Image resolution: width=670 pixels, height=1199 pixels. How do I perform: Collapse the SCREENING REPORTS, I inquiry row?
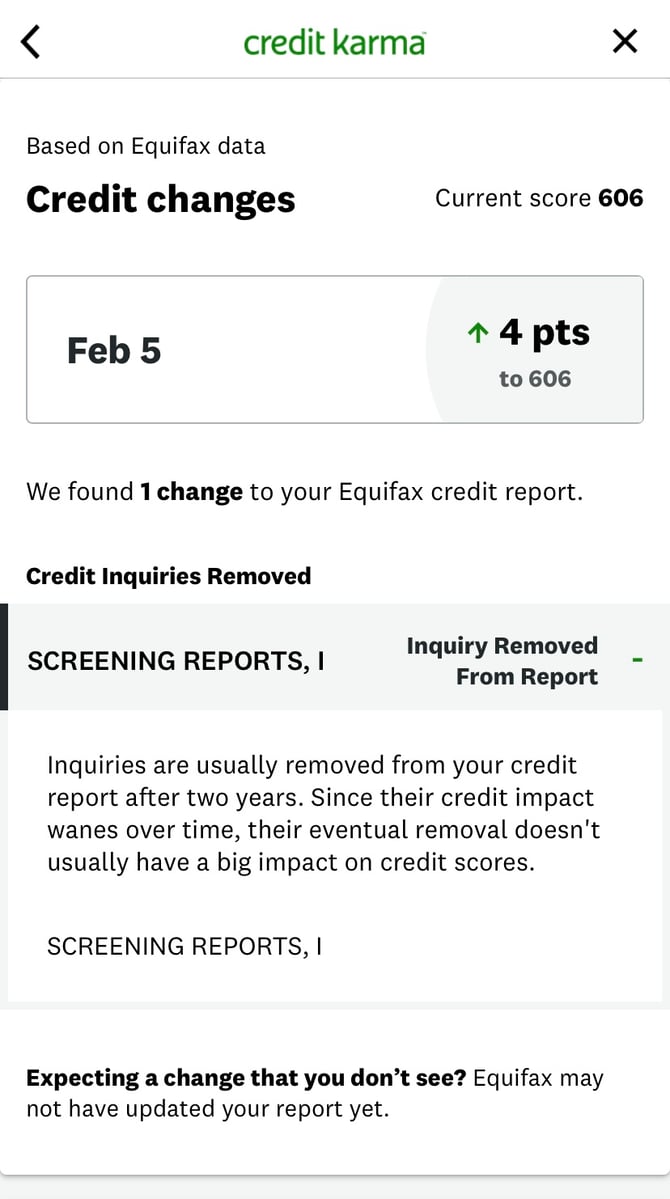click(637, 660)
